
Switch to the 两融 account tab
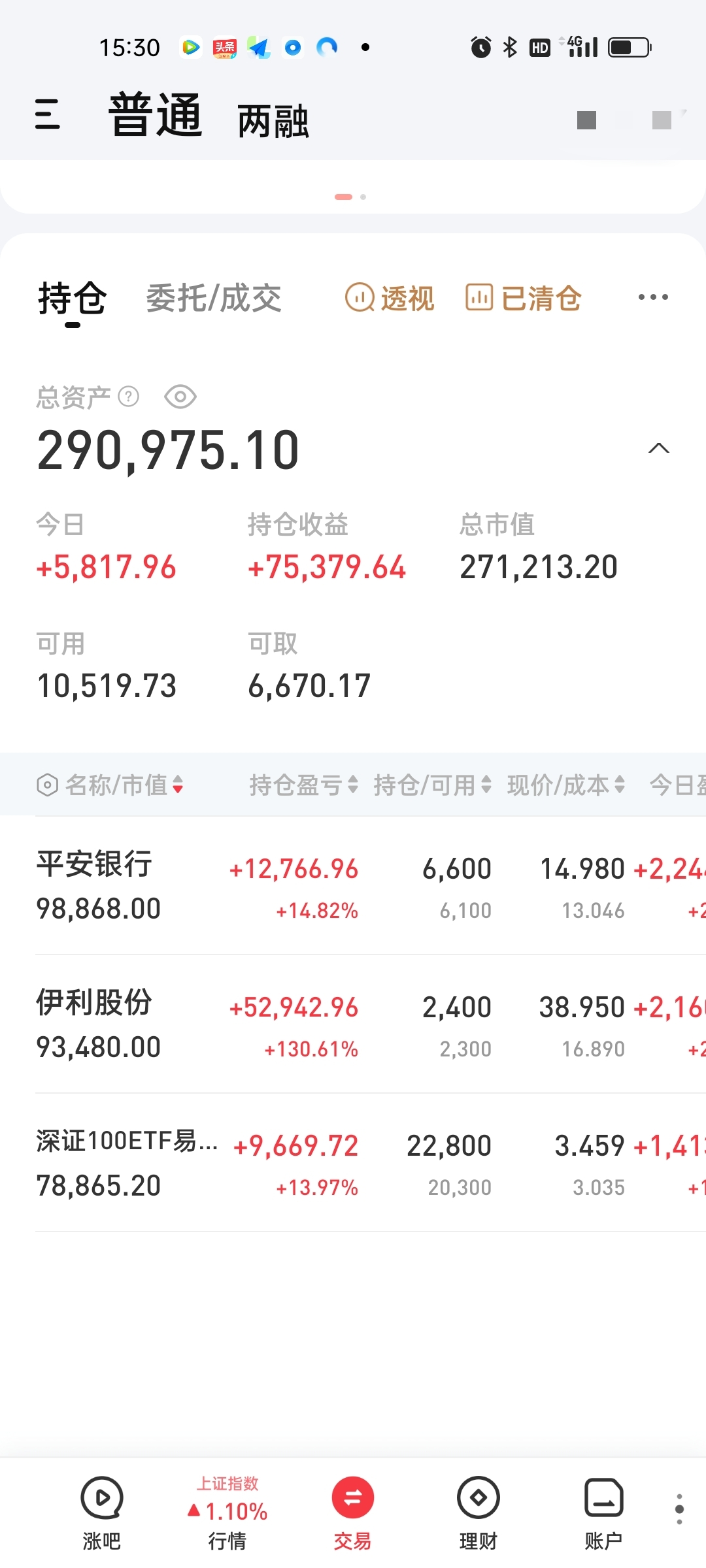click(273, 122)
